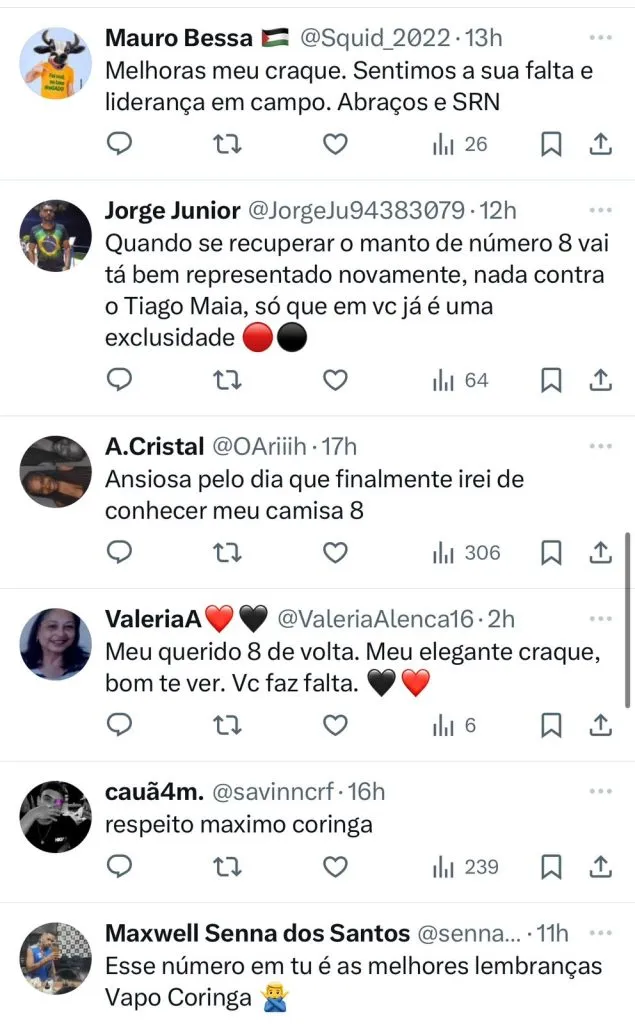Like cauã4m.'s tweet

[336, 866]
